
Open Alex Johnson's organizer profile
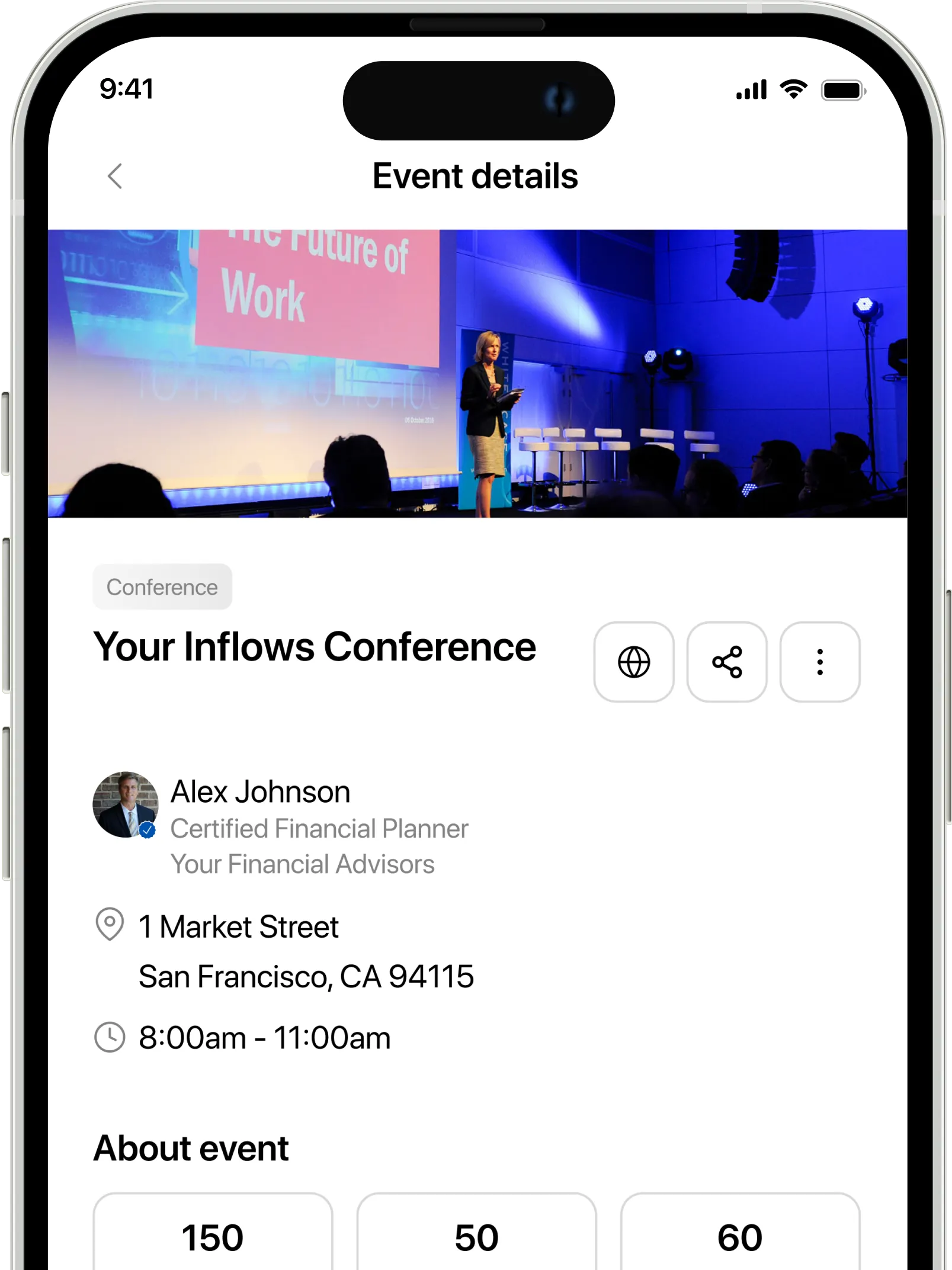(259, 792)
